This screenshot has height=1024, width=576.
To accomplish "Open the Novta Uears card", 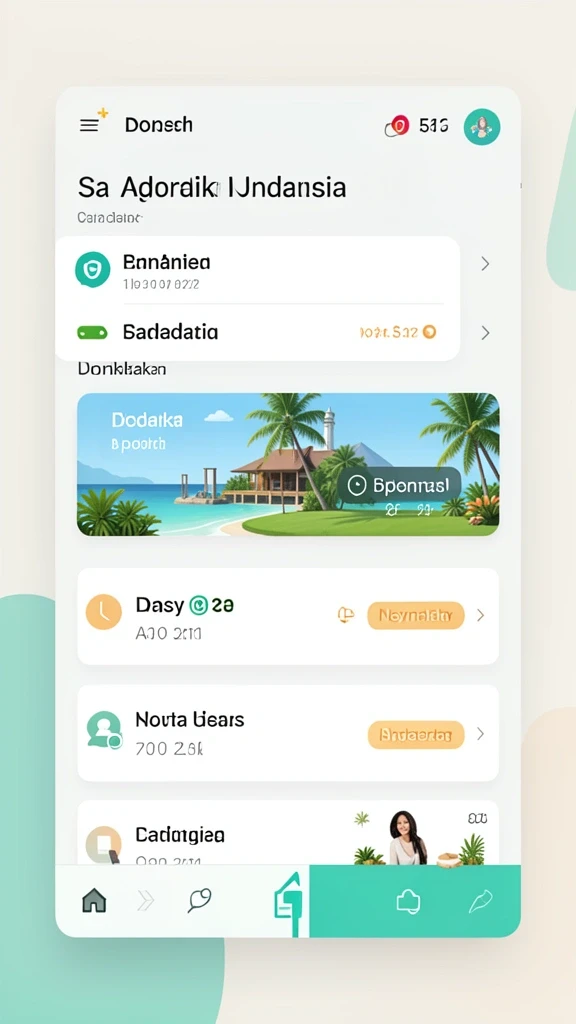I will [x=288, y=733].
